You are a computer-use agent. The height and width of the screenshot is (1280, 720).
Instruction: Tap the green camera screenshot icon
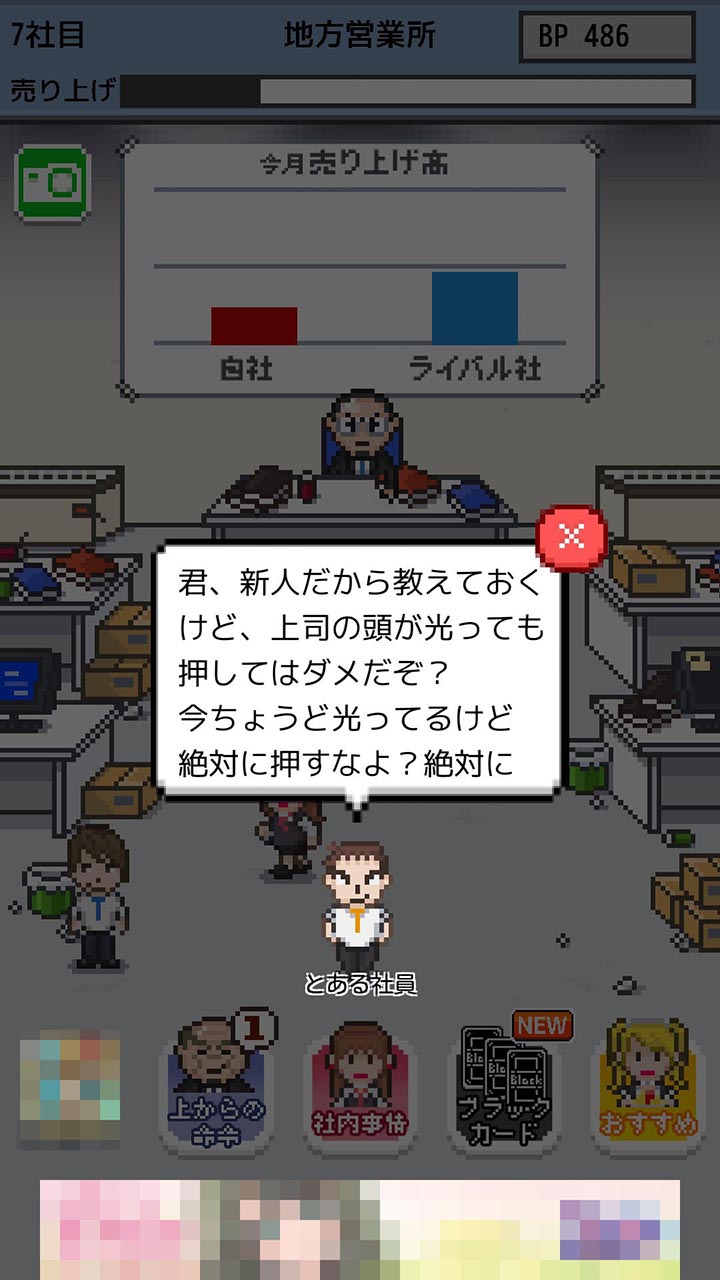click(52, 183)
